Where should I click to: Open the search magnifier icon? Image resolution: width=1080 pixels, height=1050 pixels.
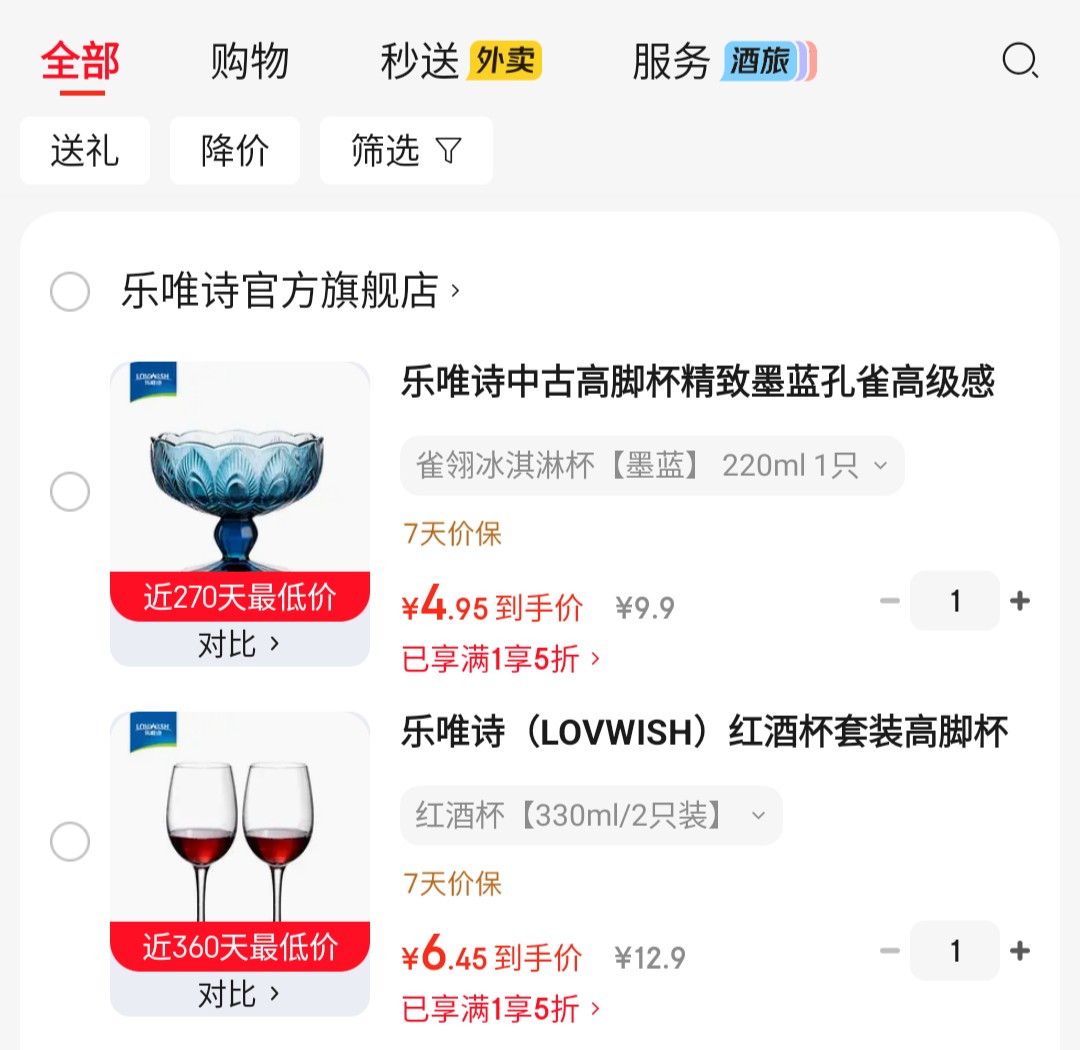[x=1020, y=62]
